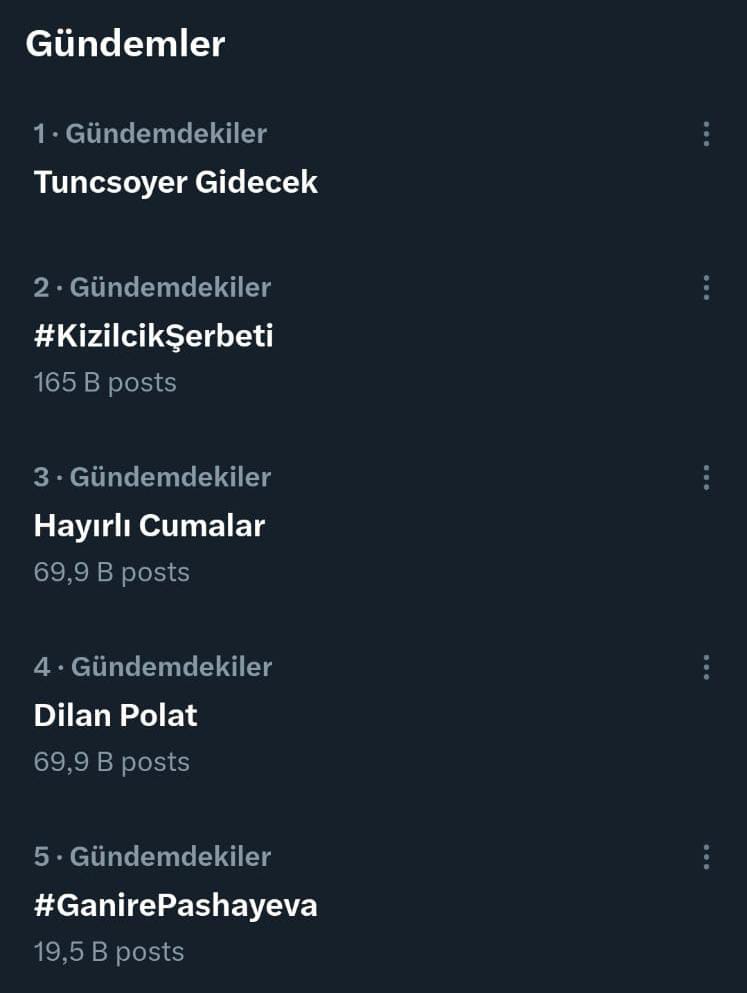Open the overflow menu for Dilan Polat
Viewport: 747px width, 993px height.
click(706, 667)
